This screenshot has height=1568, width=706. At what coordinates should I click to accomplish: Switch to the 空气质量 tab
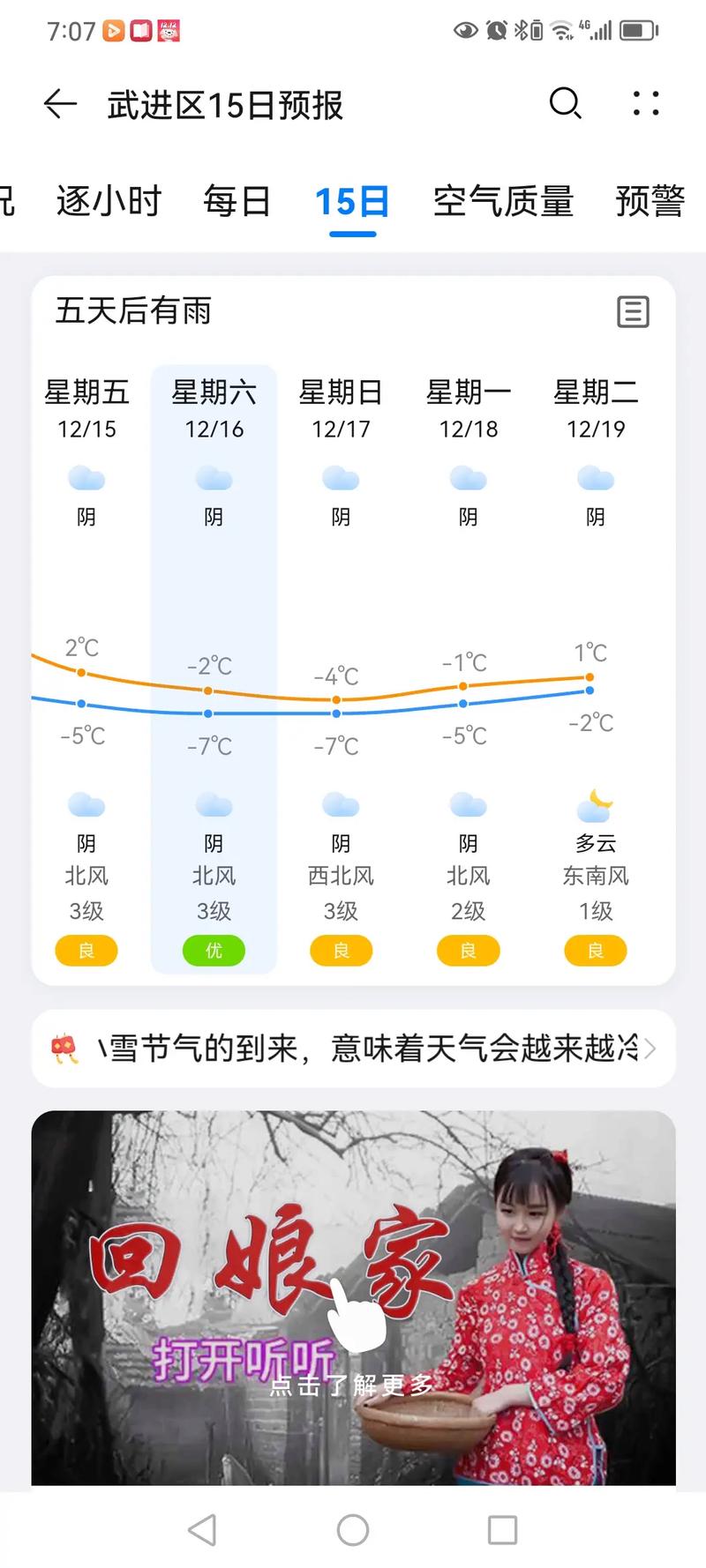coord(503,201)
